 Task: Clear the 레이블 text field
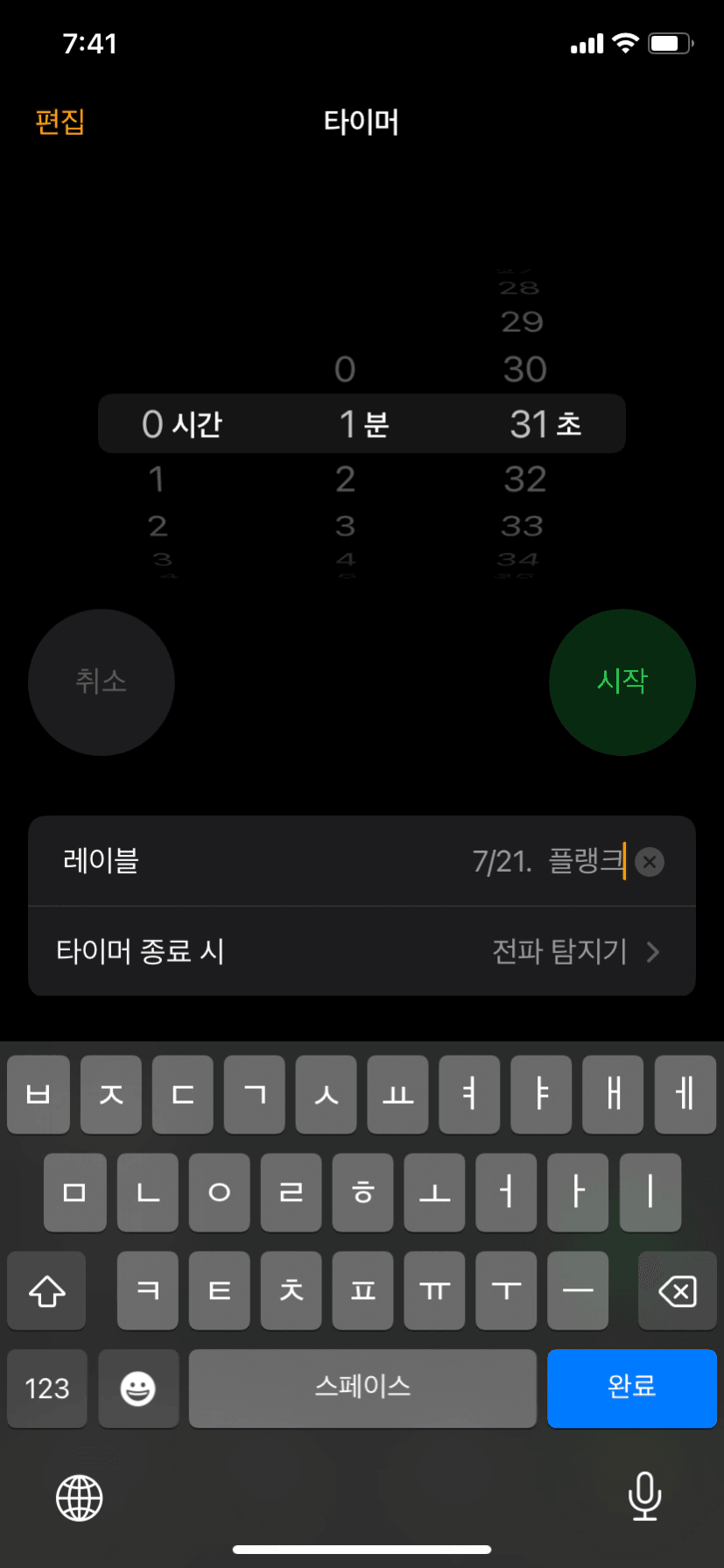tap(650, 862)
